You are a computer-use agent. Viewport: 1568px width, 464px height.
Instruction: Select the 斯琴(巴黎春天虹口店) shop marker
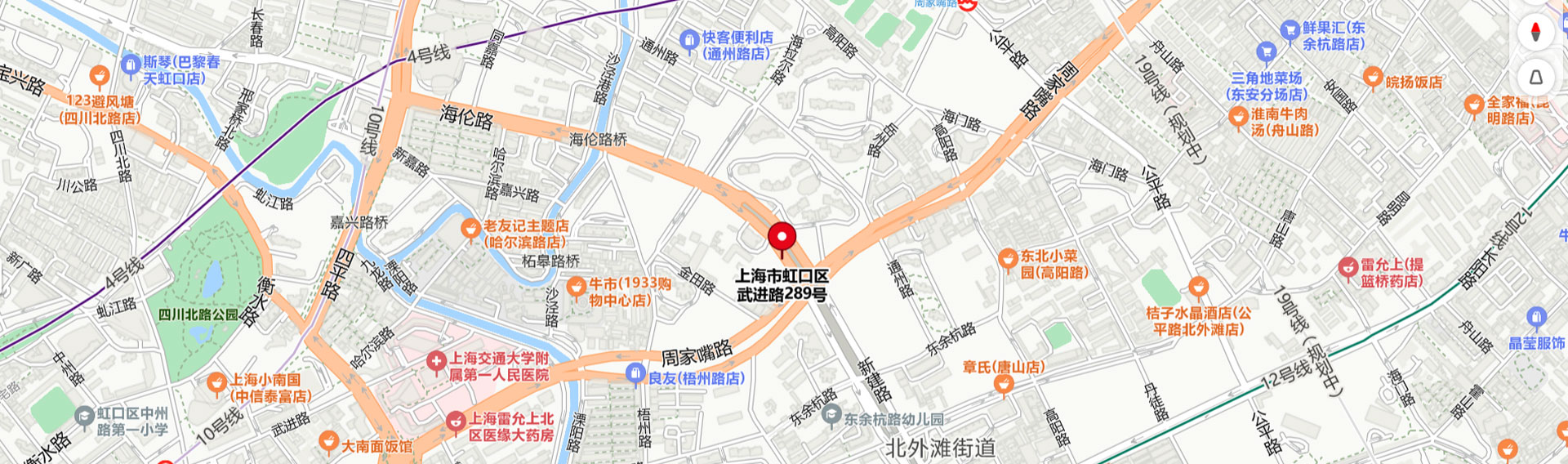(x=130, y=64)
